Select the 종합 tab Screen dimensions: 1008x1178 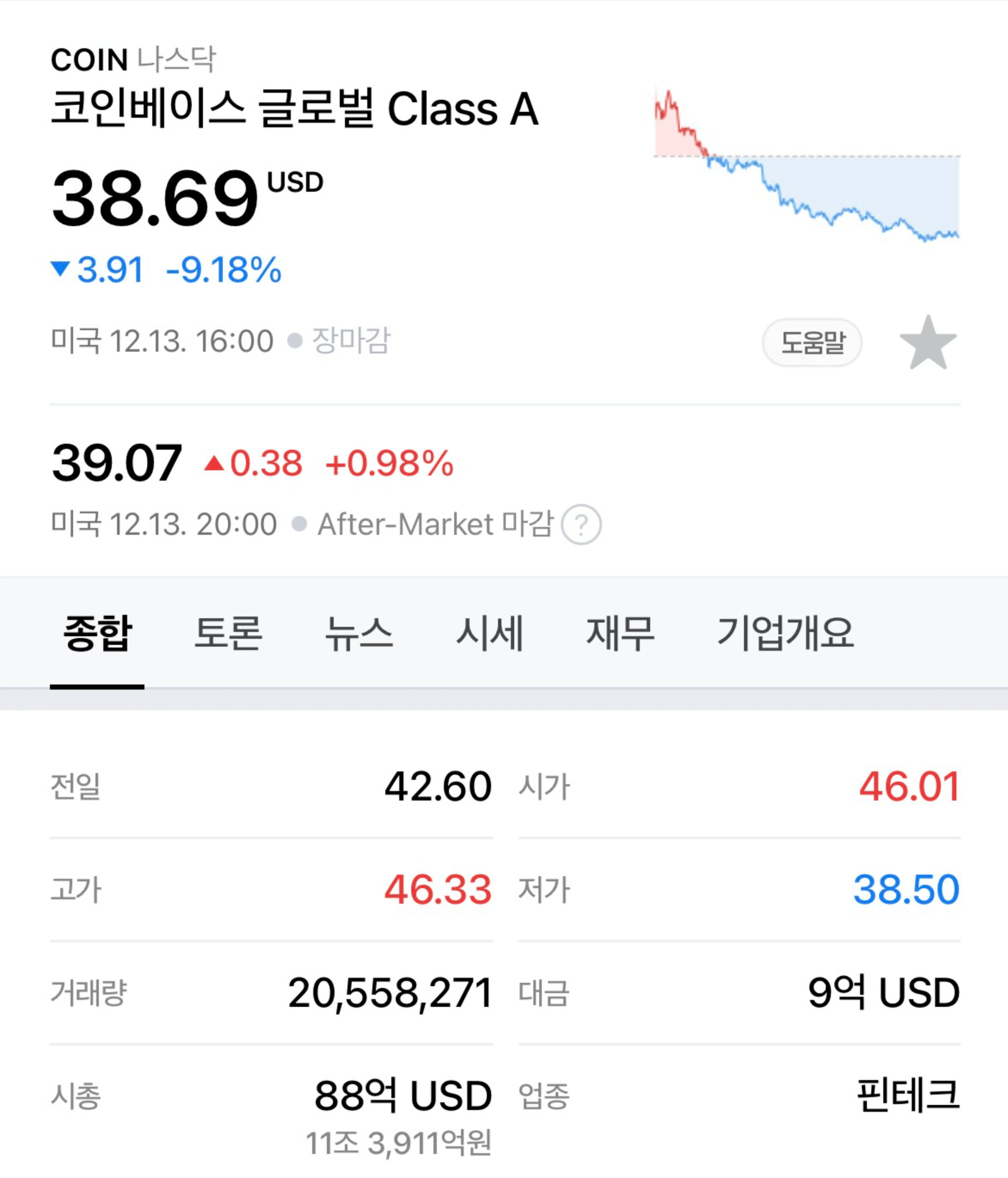click(x=97, y=633)
